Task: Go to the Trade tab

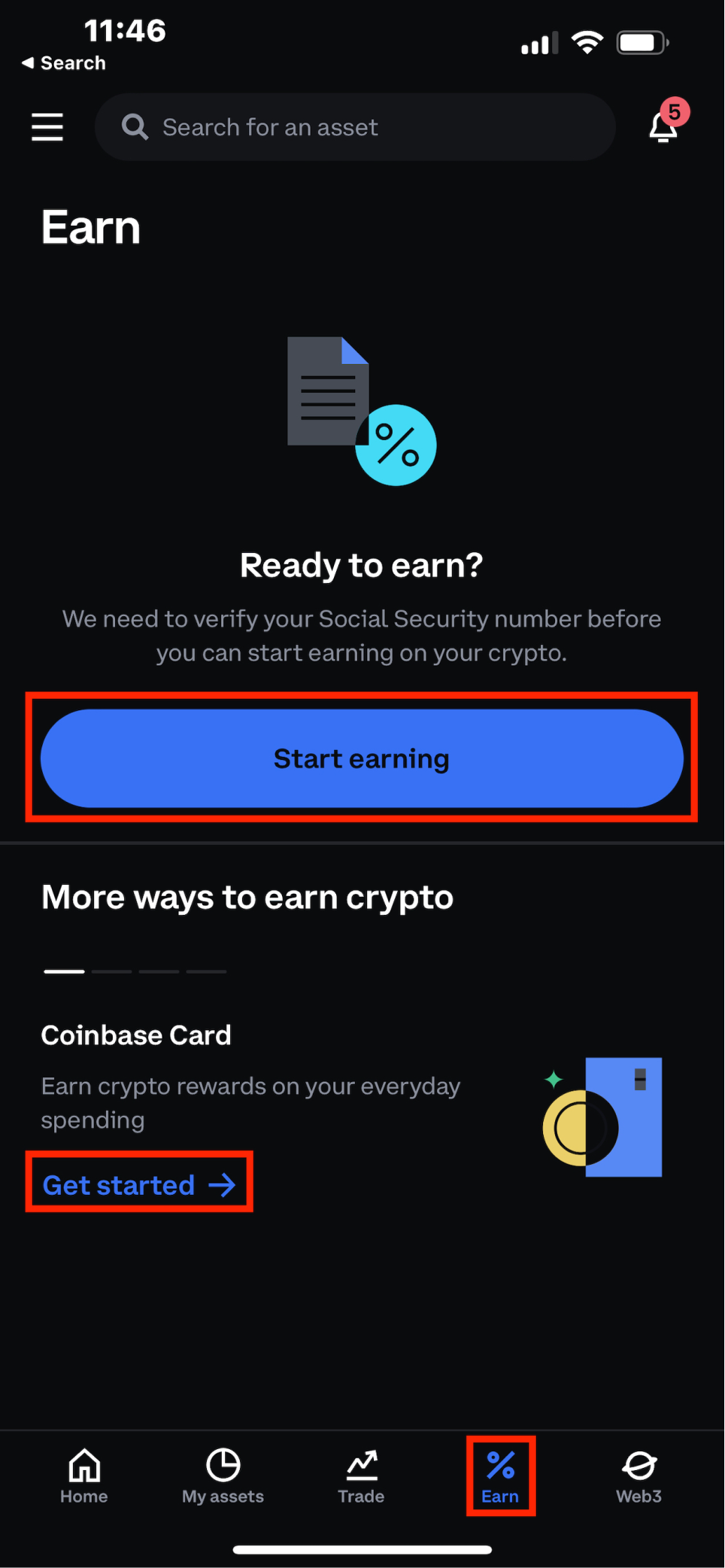Action: tap(361, 1475)
